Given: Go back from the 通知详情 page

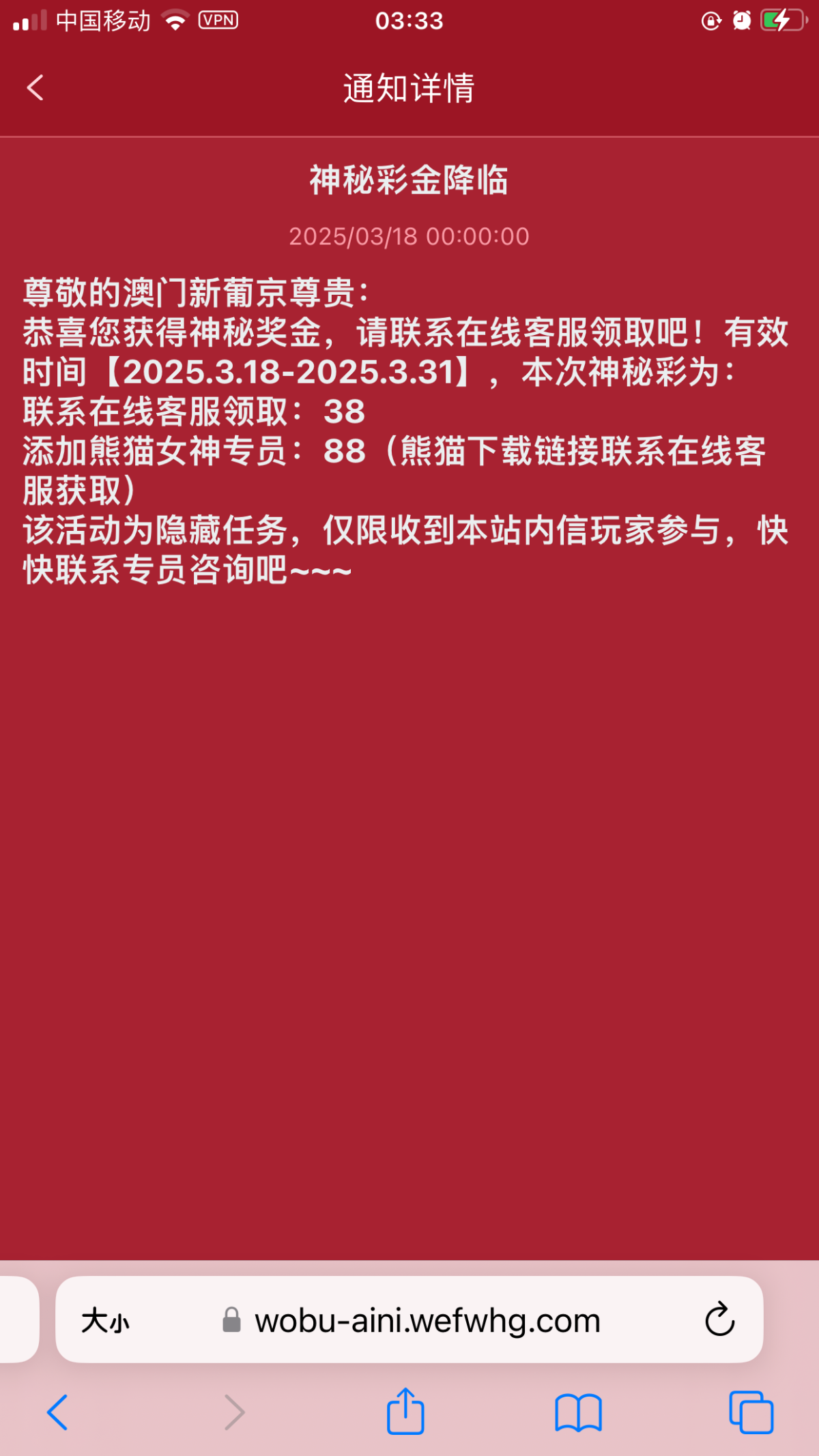Looking at the screenshot, I should [35, 88].
